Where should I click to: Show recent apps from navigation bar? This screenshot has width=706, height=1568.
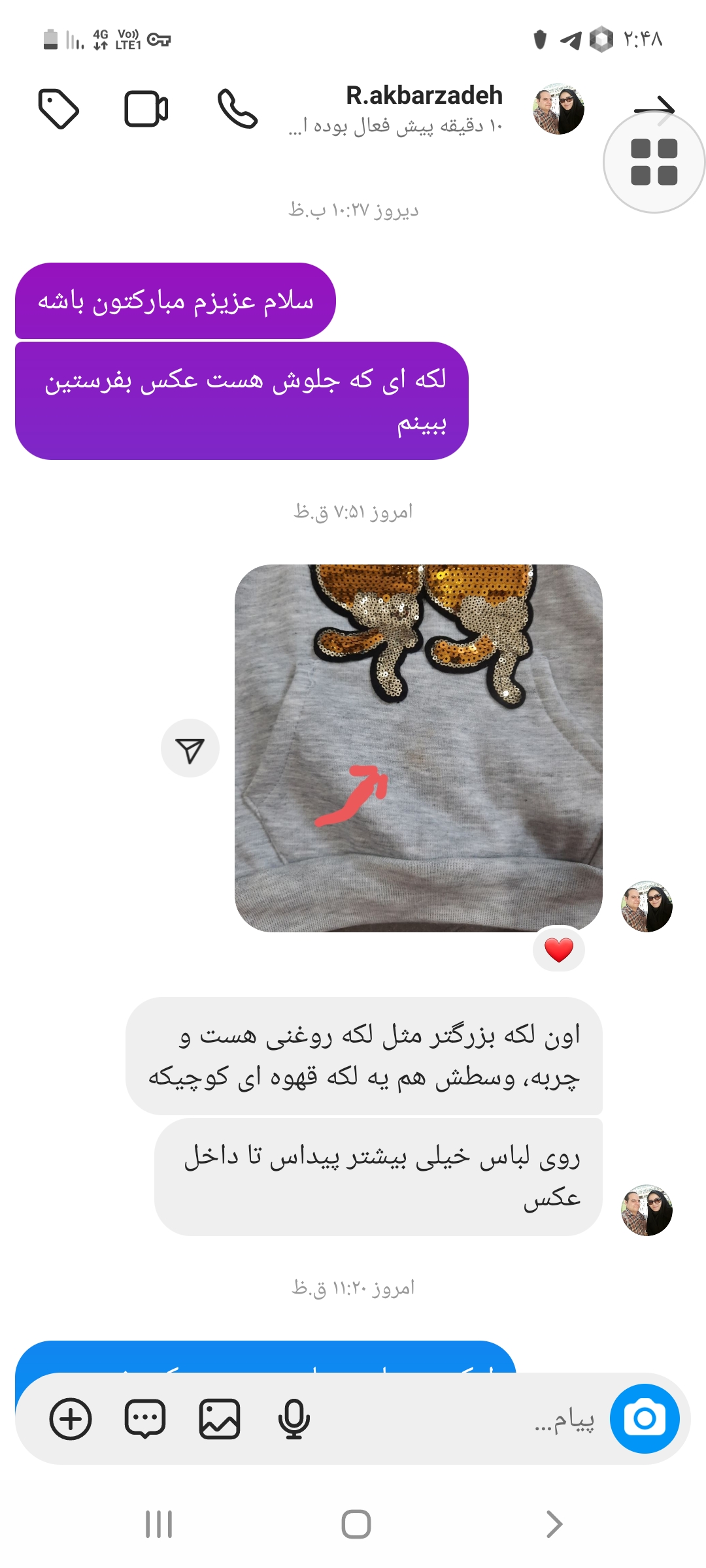(159, 1524)
